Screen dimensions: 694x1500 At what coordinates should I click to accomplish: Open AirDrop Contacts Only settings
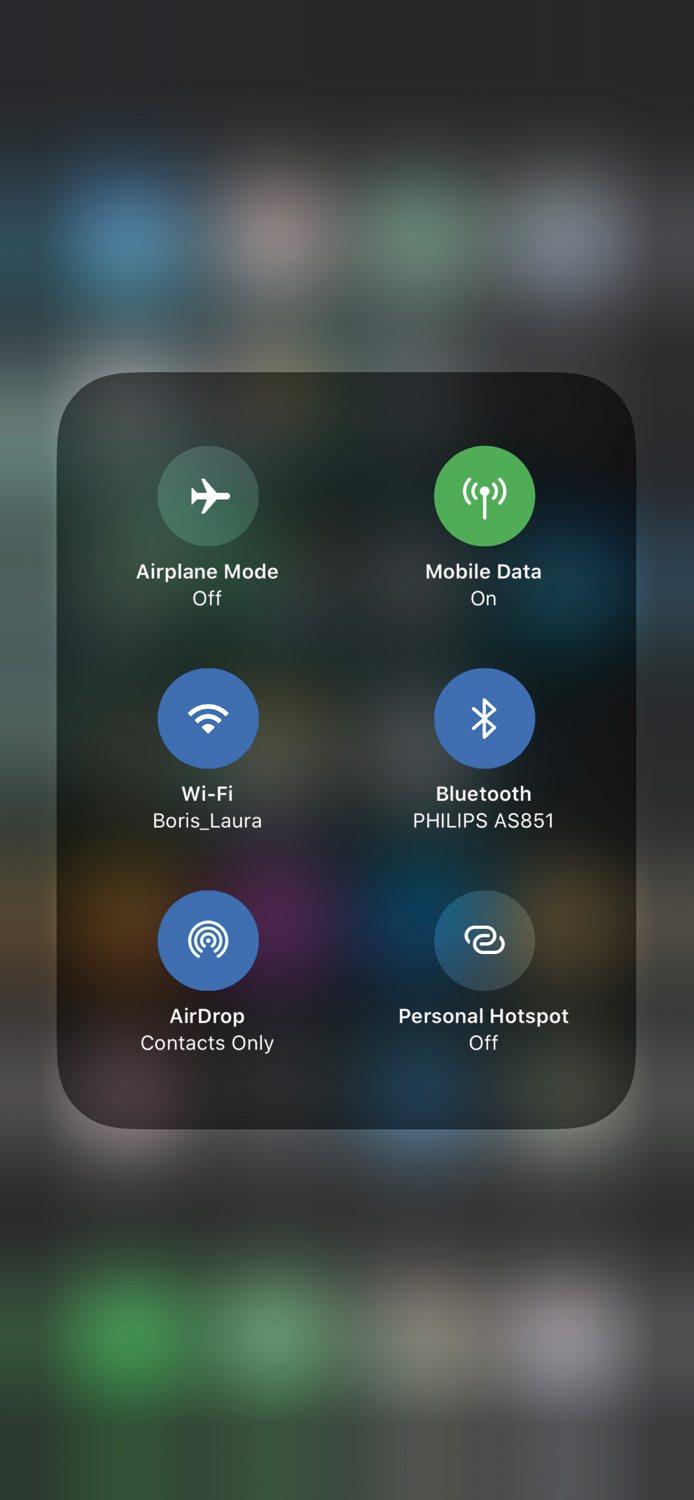point(208,940)
